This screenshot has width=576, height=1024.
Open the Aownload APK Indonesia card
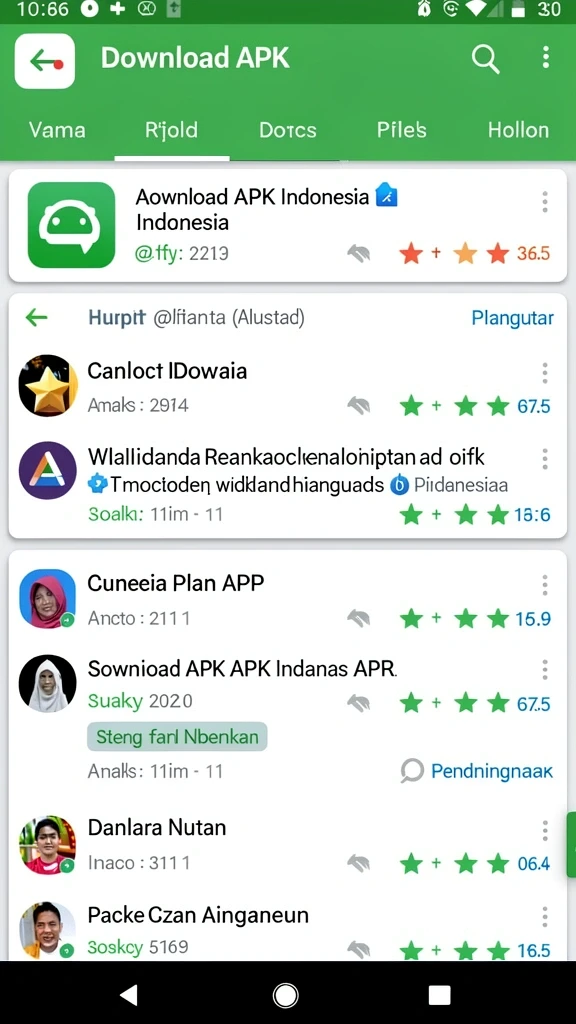(x=287, y=225)
